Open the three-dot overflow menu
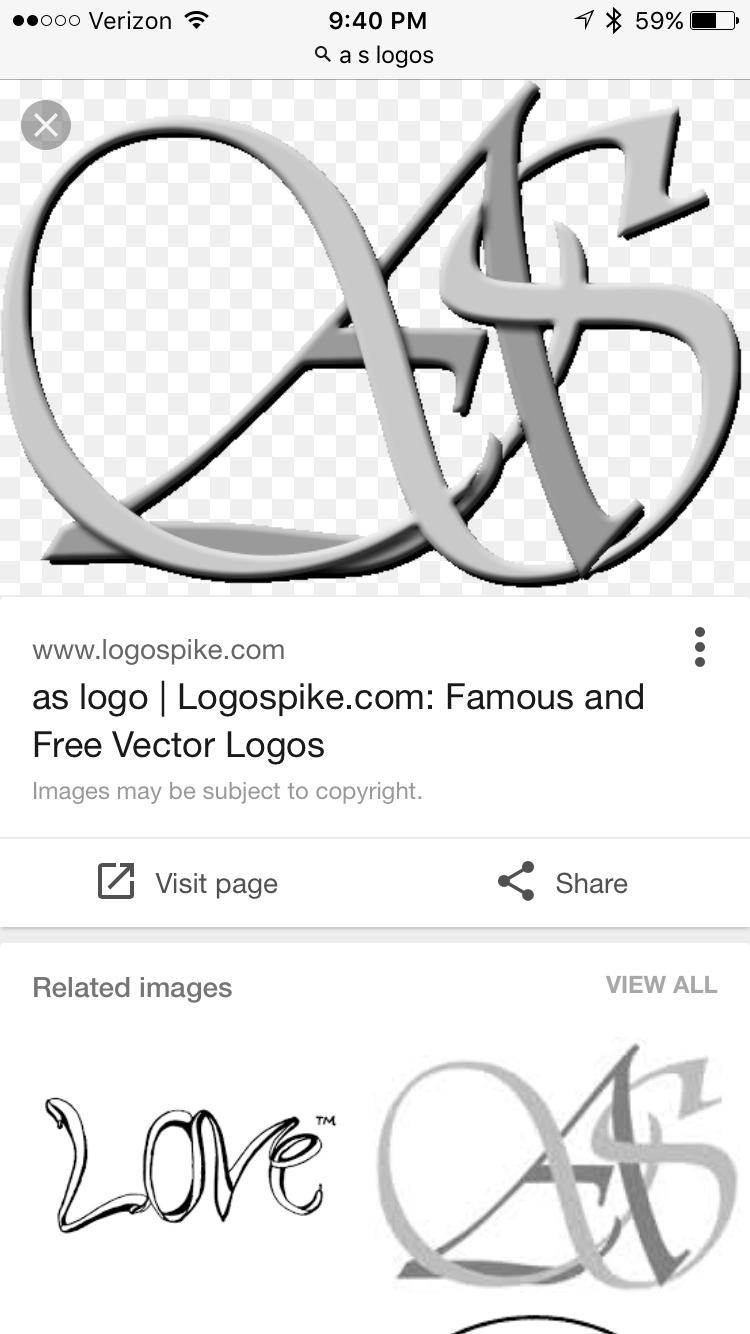This screenshot has height=1334, width=750. click(x=699, y=648)
